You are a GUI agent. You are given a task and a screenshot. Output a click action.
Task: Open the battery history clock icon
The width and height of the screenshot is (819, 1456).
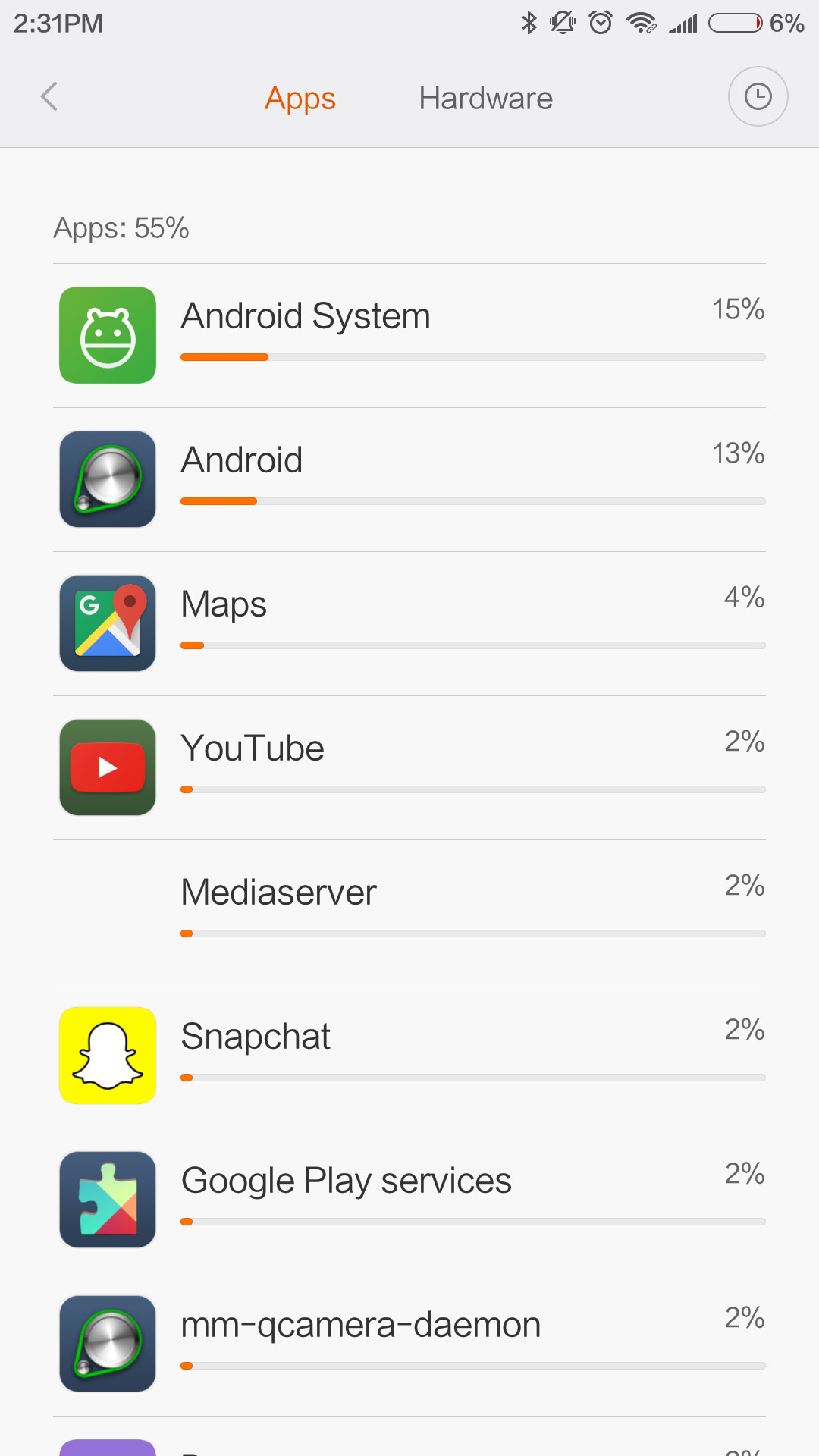click(758, 97)
